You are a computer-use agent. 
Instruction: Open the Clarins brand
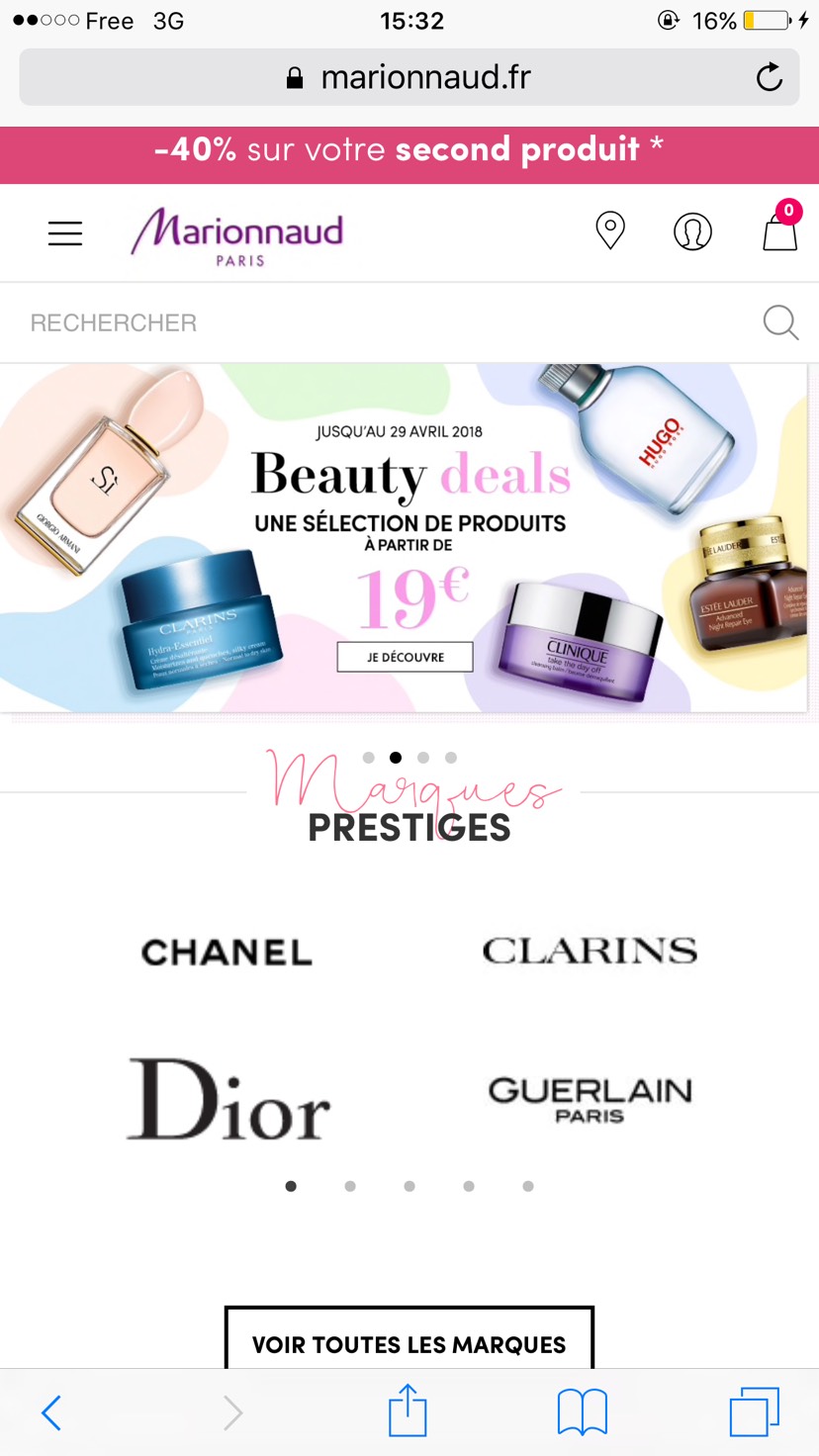590,951
